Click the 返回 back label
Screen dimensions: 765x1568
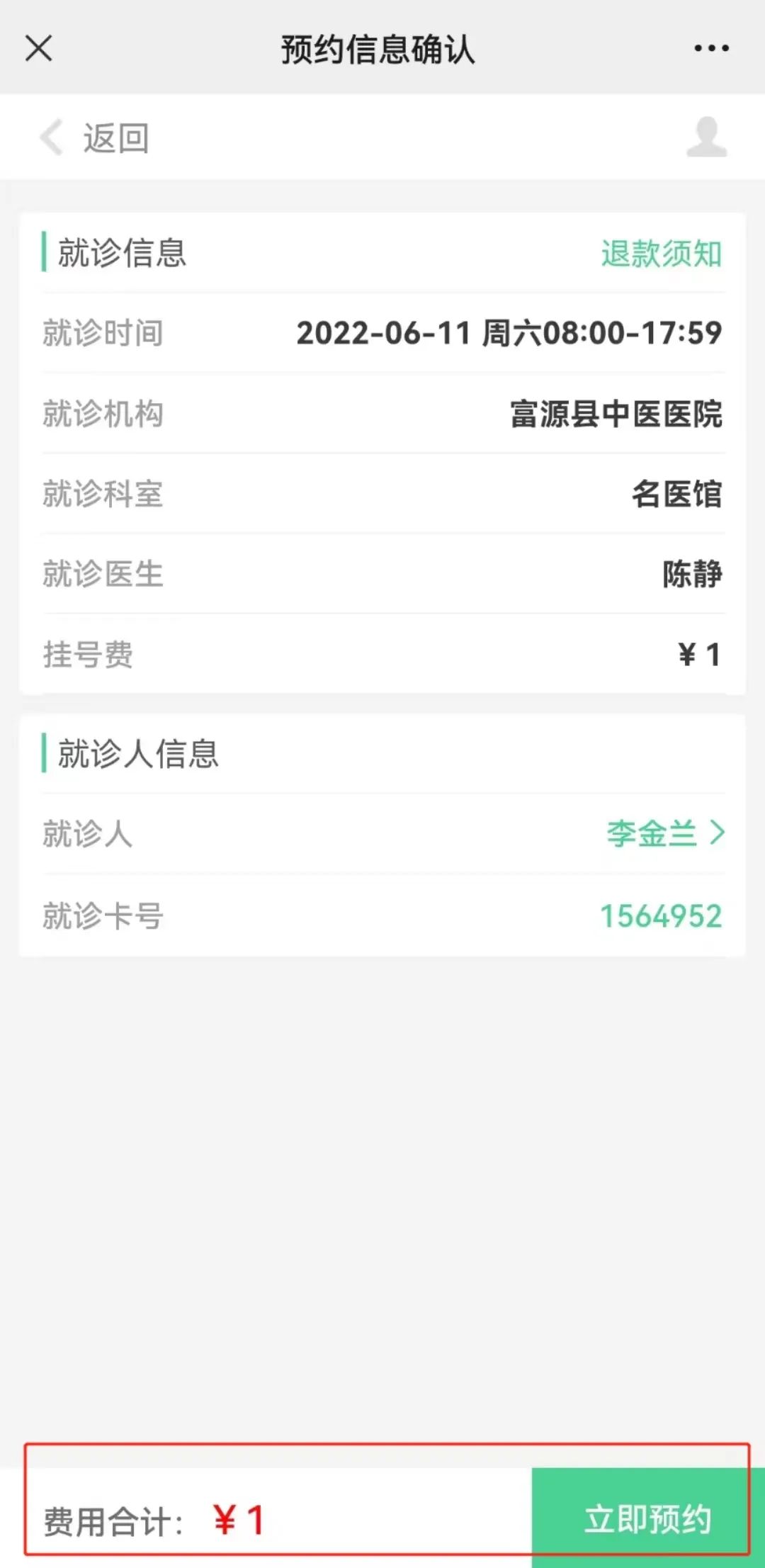click(x=115, y=139)
